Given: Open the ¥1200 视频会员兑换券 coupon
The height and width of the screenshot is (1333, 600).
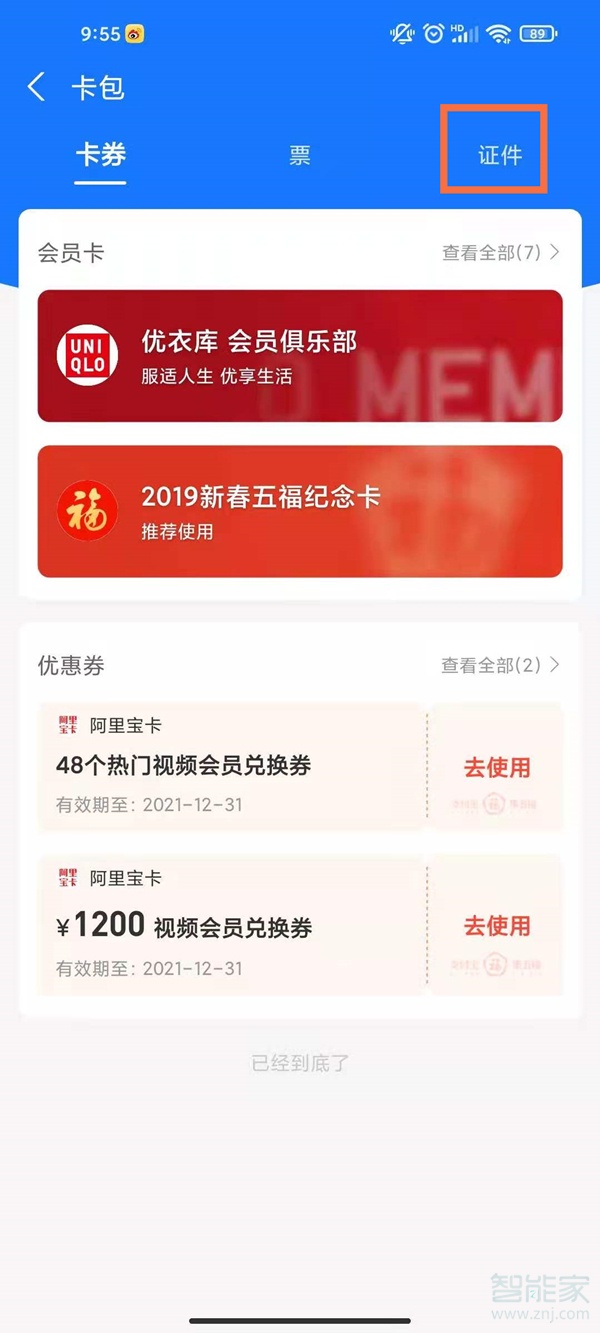Looking at the screenshot, I should click(x=230, y=926).
